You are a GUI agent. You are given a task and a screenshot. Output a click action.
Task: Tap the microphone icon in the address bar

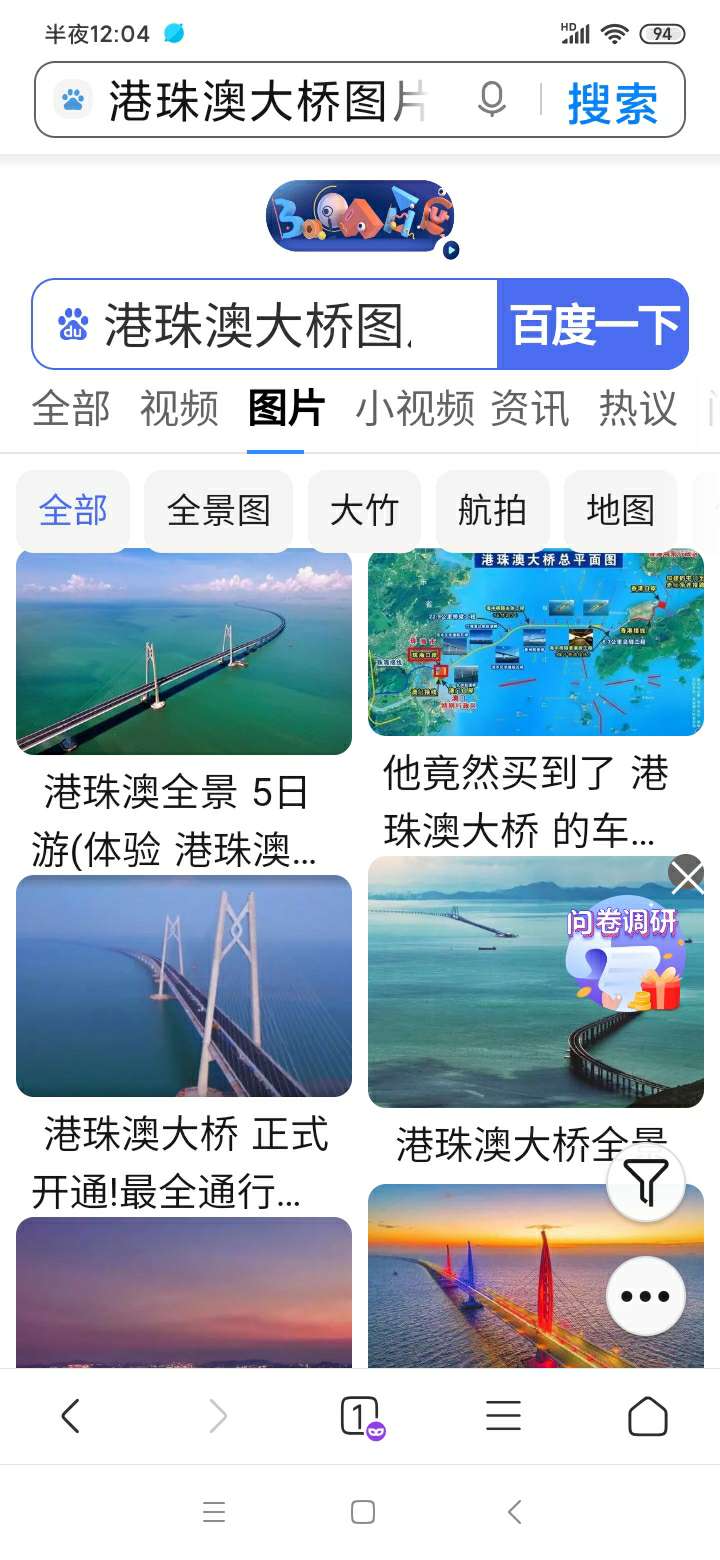point(491,100)
